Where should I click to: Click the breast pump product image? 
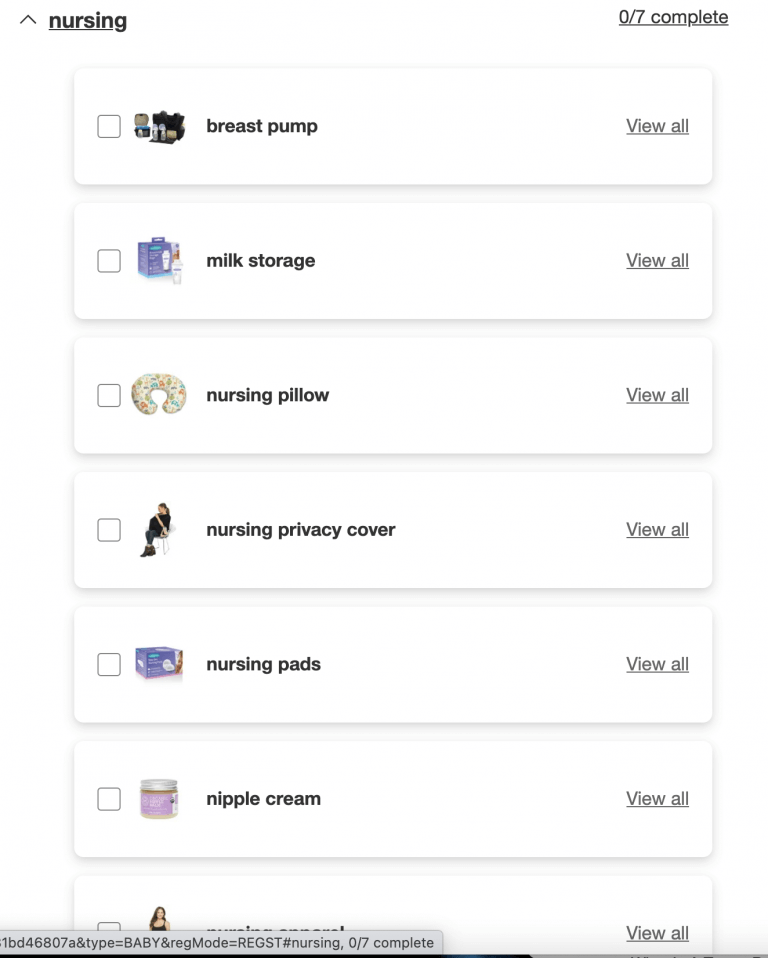pos(159,126)
